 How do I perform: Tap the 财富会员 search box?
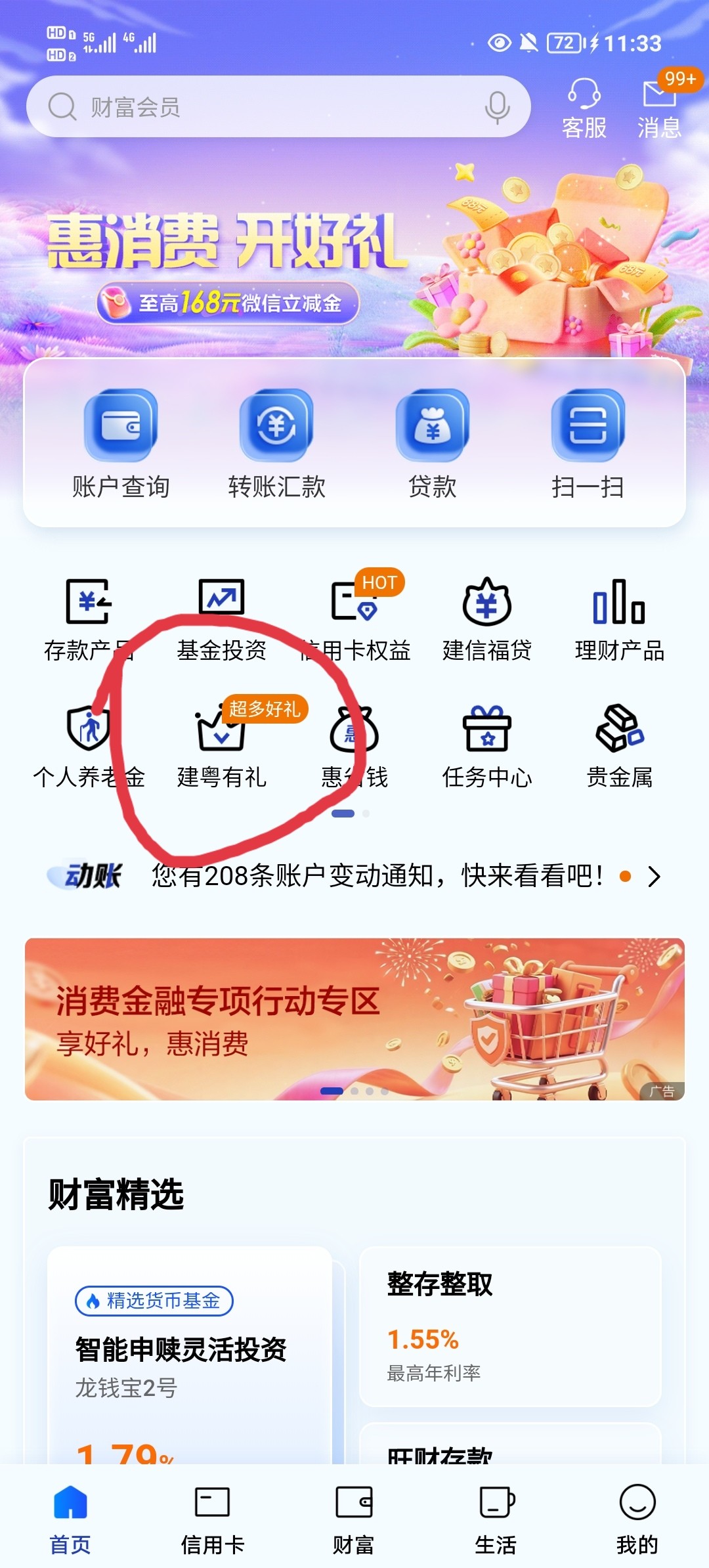pos(278,106)
